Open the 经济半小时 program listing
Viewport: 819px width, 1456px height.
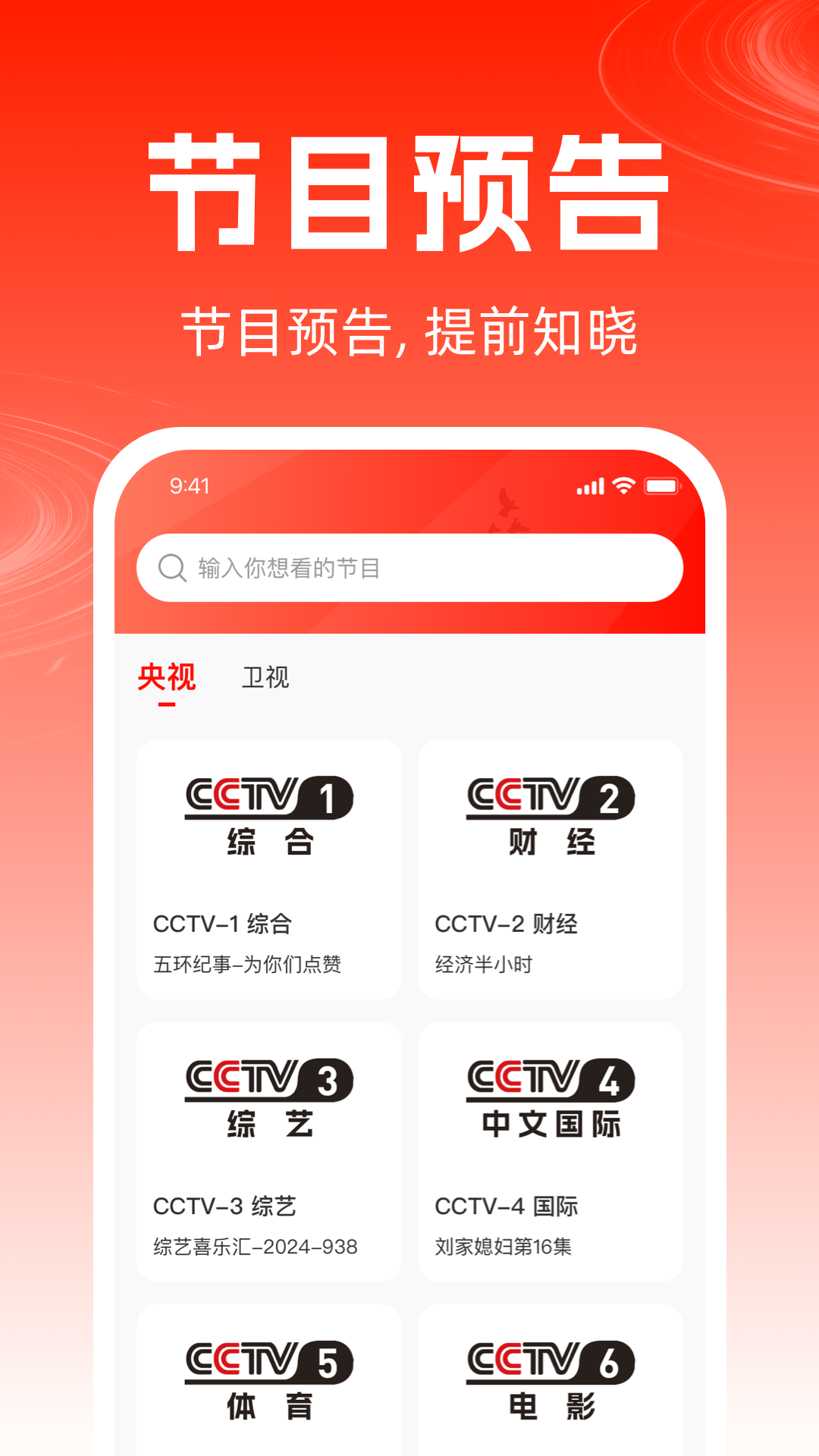[x=485, y=964]
